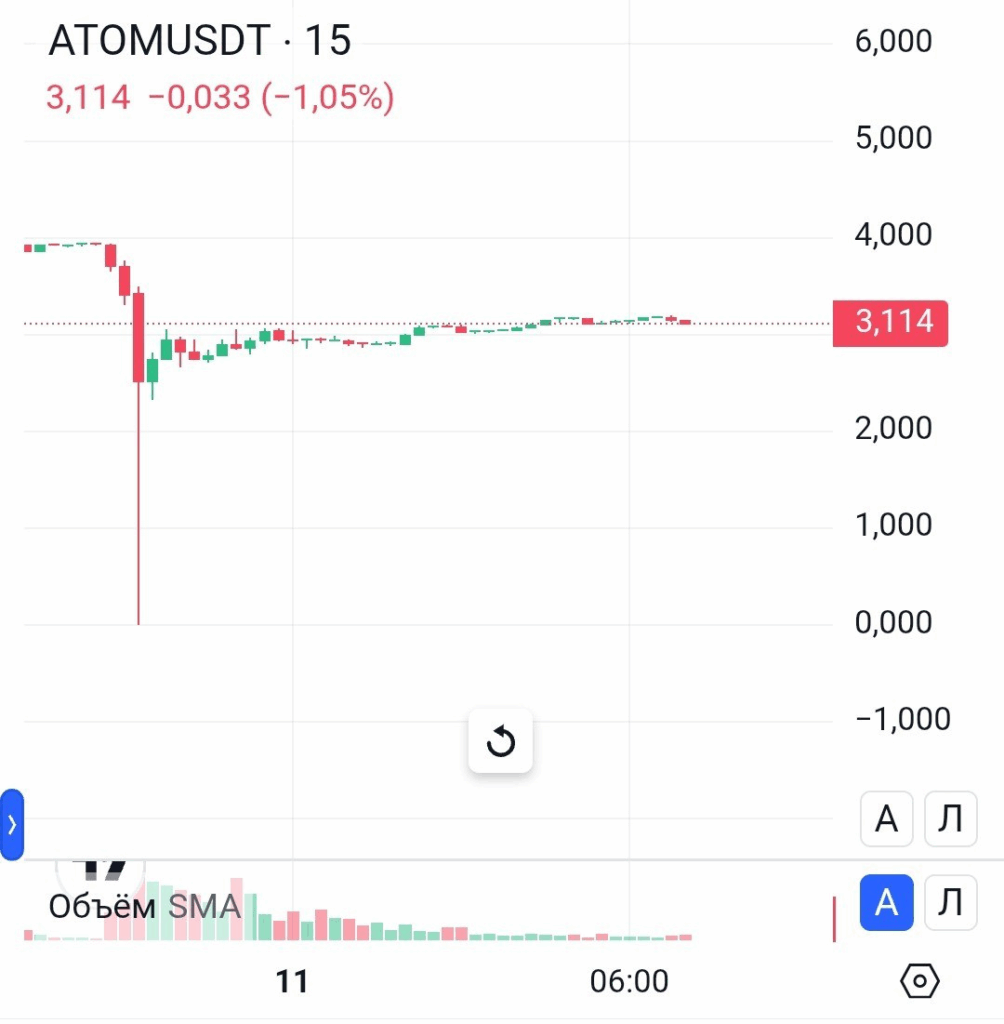Enable log scale Л on volume pane
The height and width of the screenshot is (1024, 1004).
click(949, 903)
